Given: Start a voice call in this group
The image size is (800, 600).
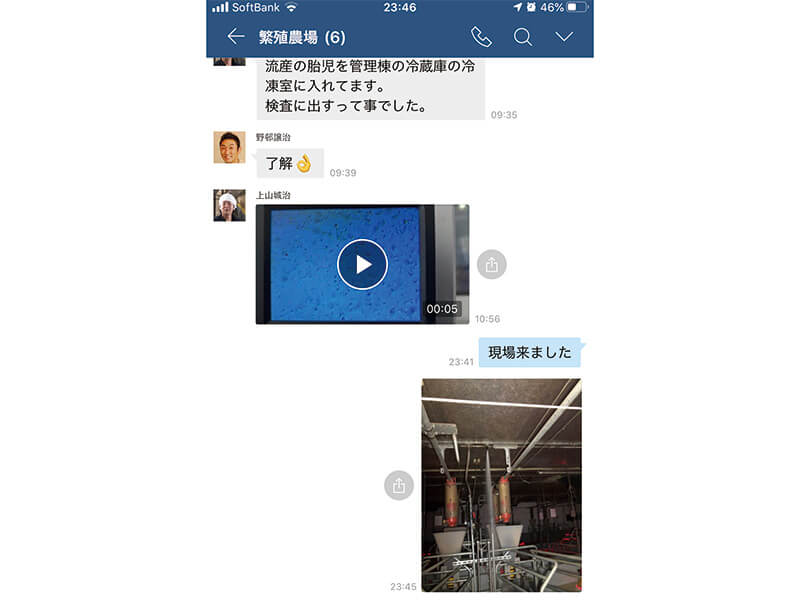Looking at the screenshot, I should coord(481,37).
